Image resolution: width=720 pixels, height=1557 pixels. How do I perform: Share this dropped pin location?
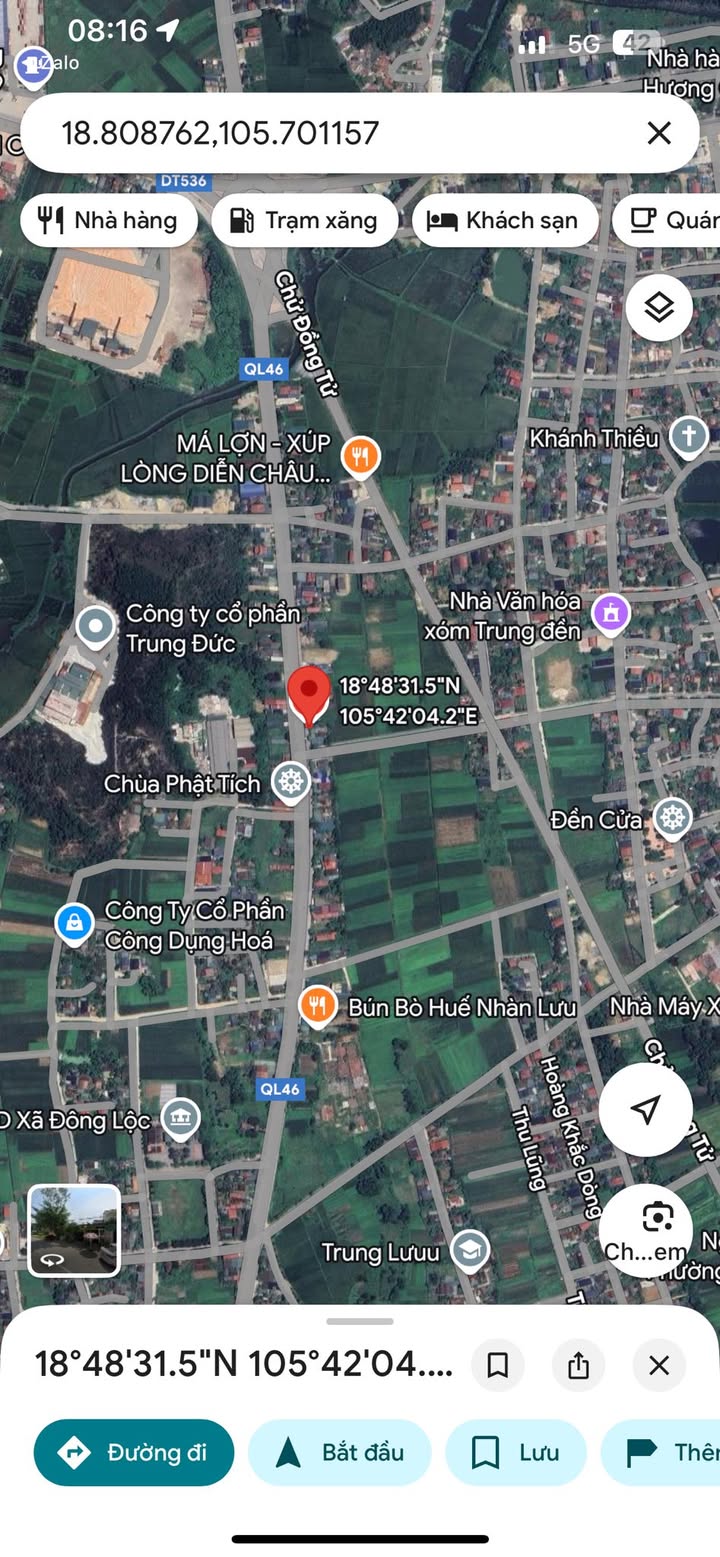coord(578,1365)
